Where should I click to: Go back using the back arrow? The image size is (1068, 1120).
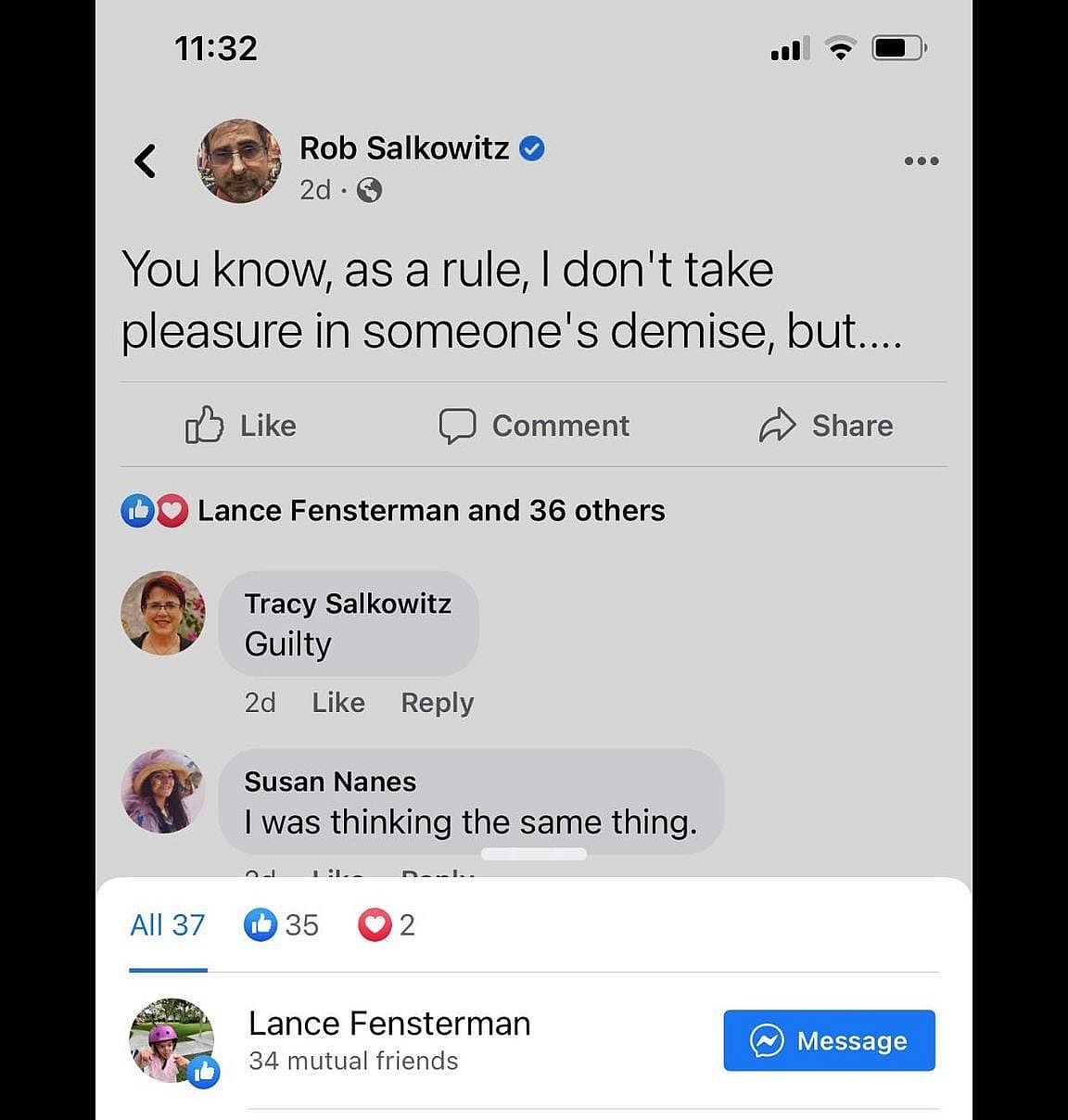[x=145, y=160]
